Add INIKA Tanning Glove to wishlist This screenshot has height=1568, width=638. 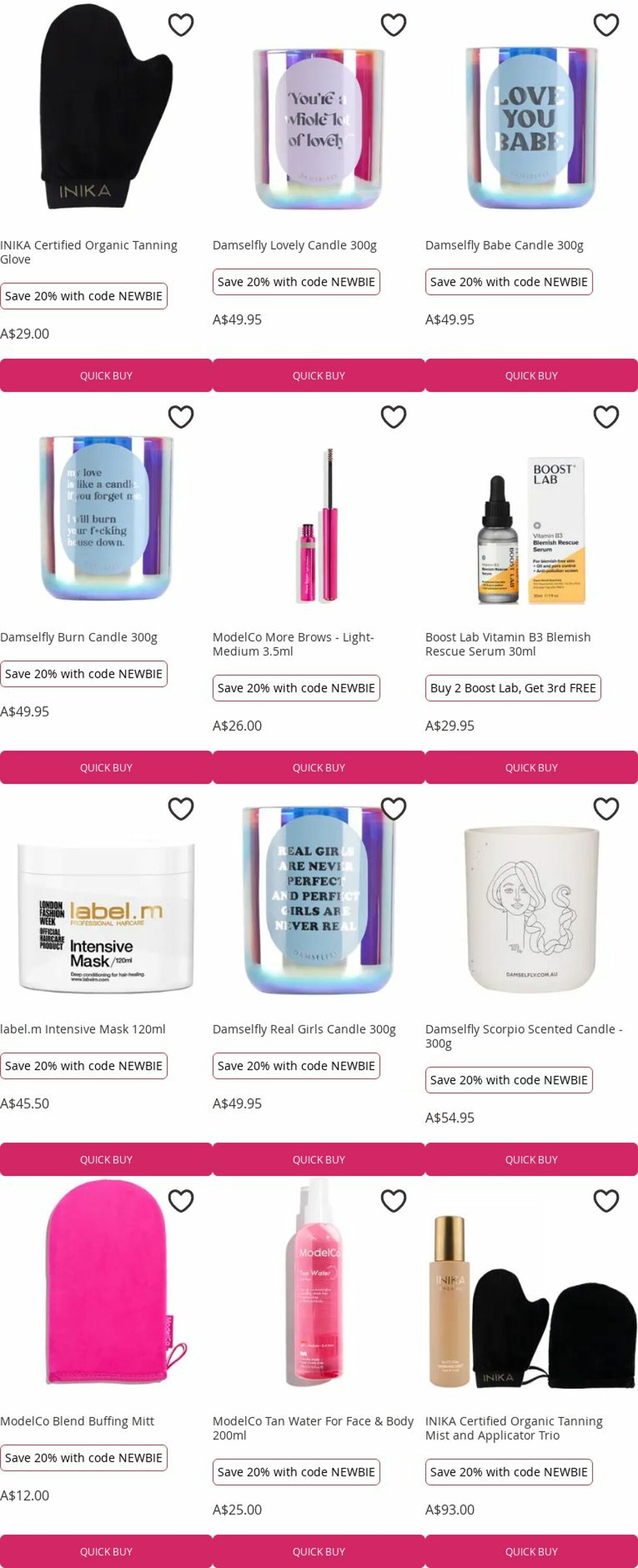pyautogui.click(x=180, y=25)
